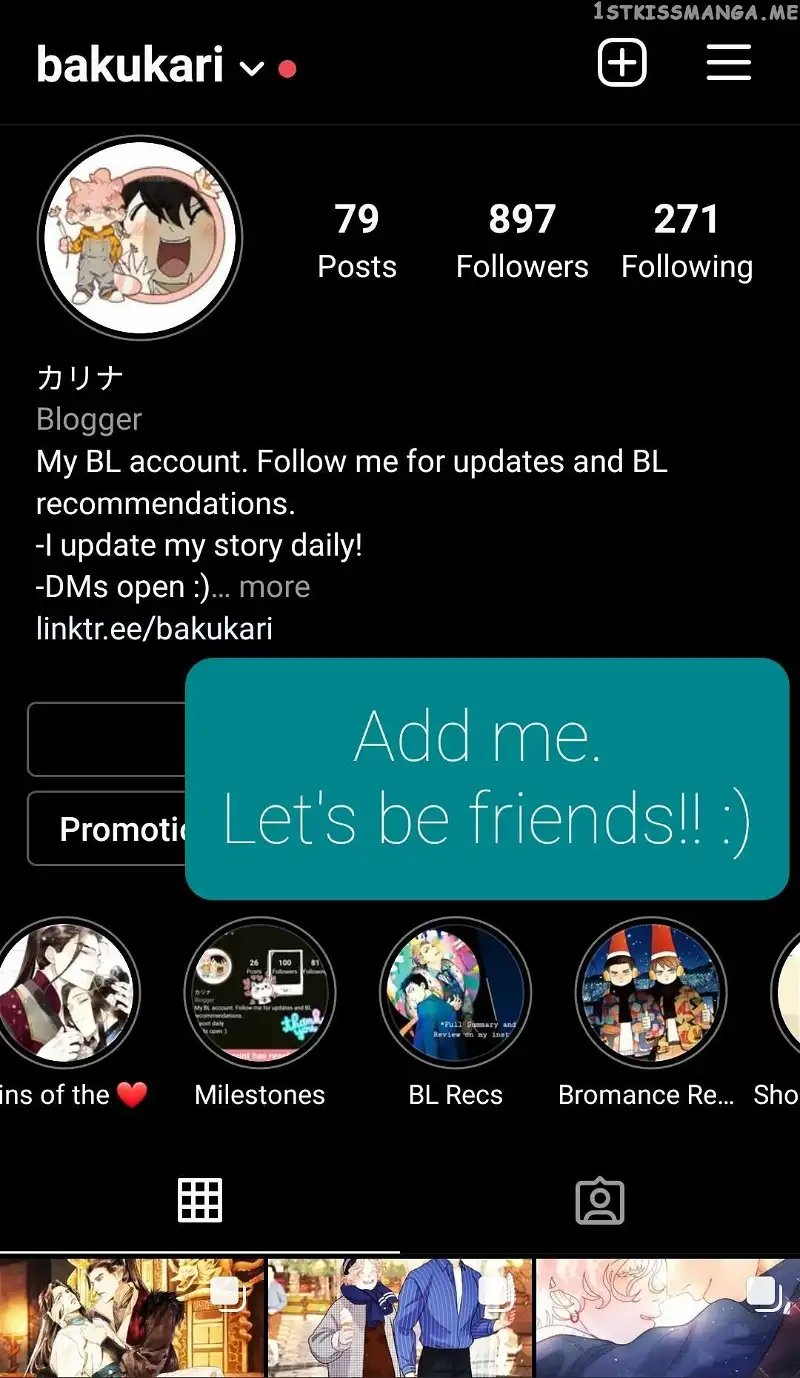800x1378 pixels.
Task: View the 271 Following list
Action: tap(687, 241)
